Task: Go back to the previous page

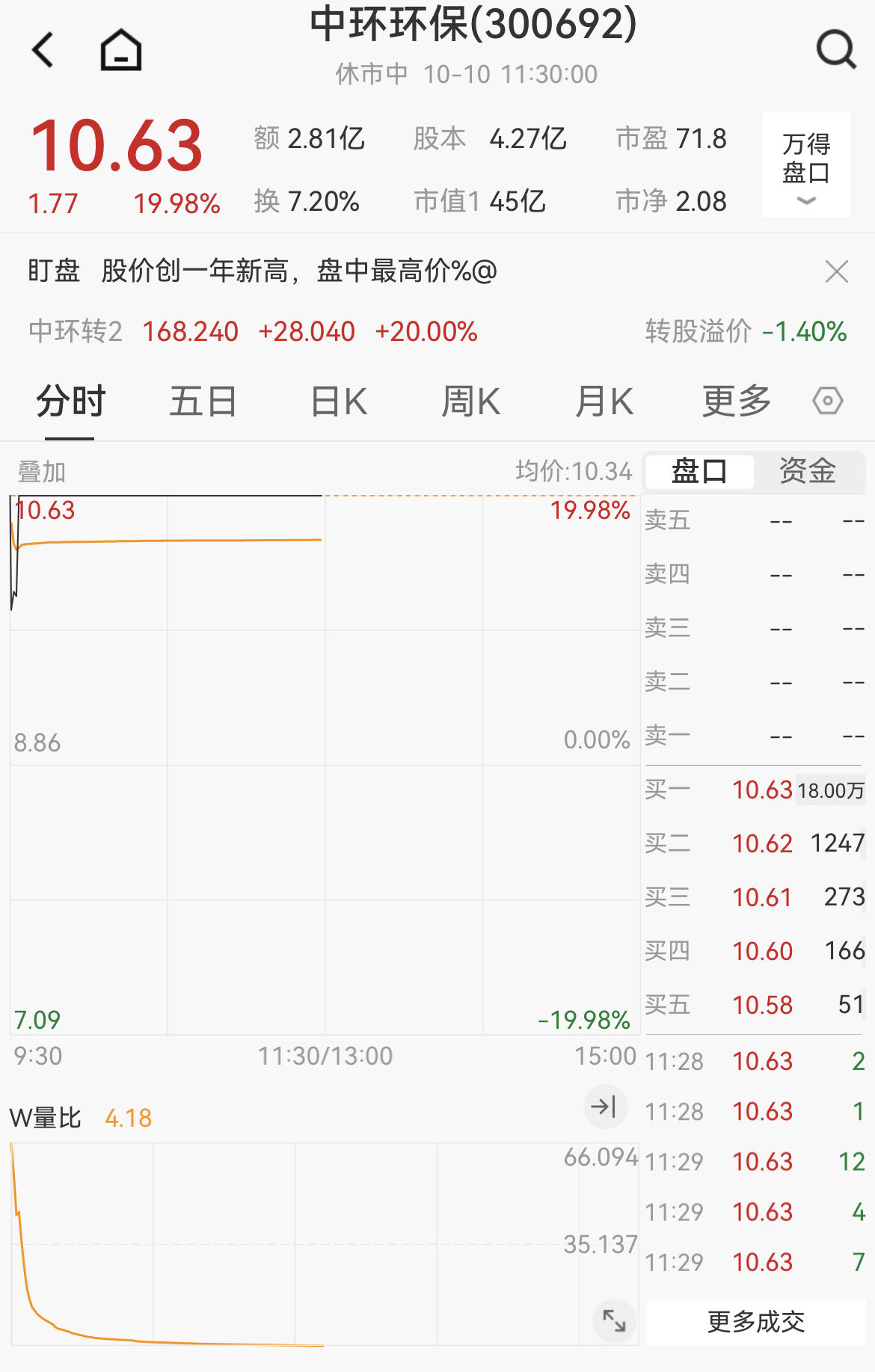Action: tap(43, 50)
